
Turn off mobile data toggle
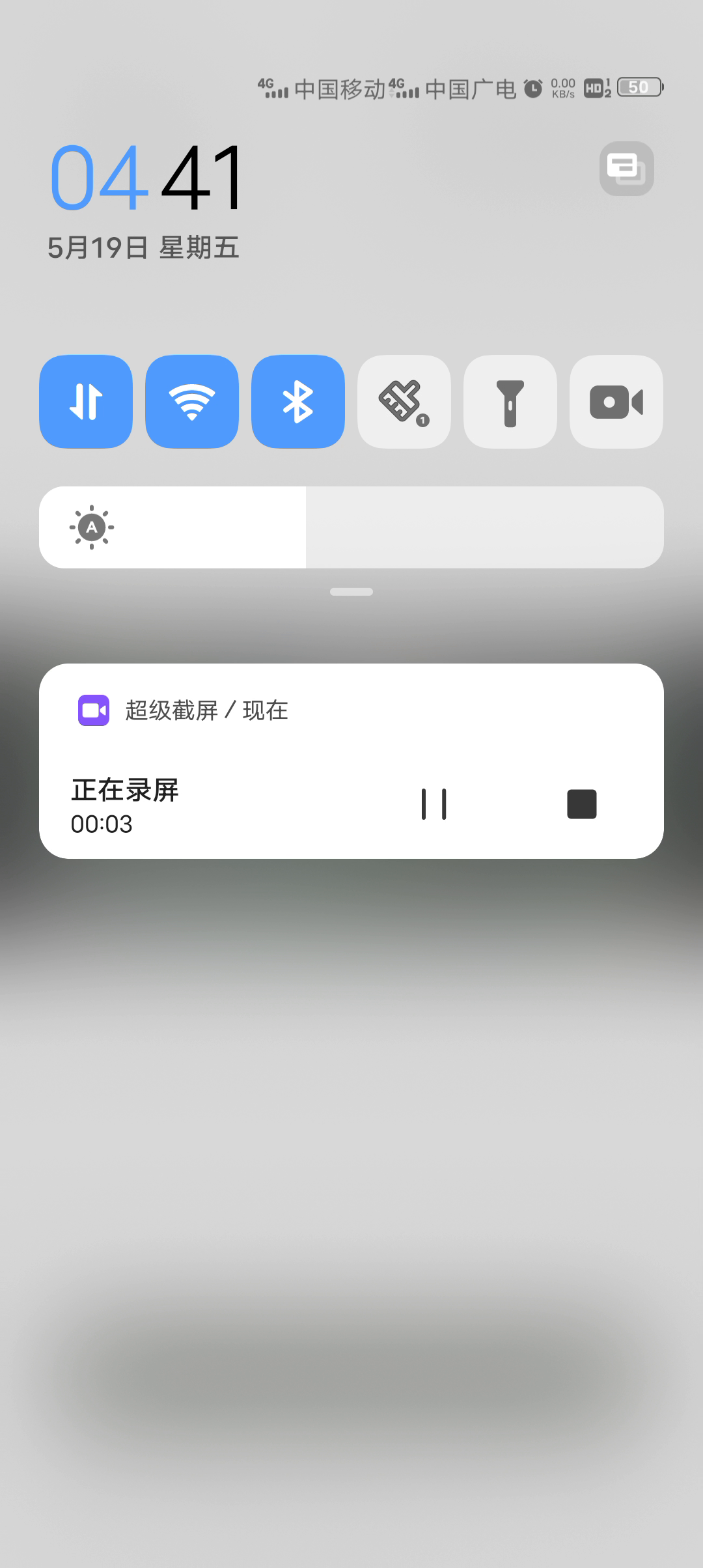click(x=86, y=401)
